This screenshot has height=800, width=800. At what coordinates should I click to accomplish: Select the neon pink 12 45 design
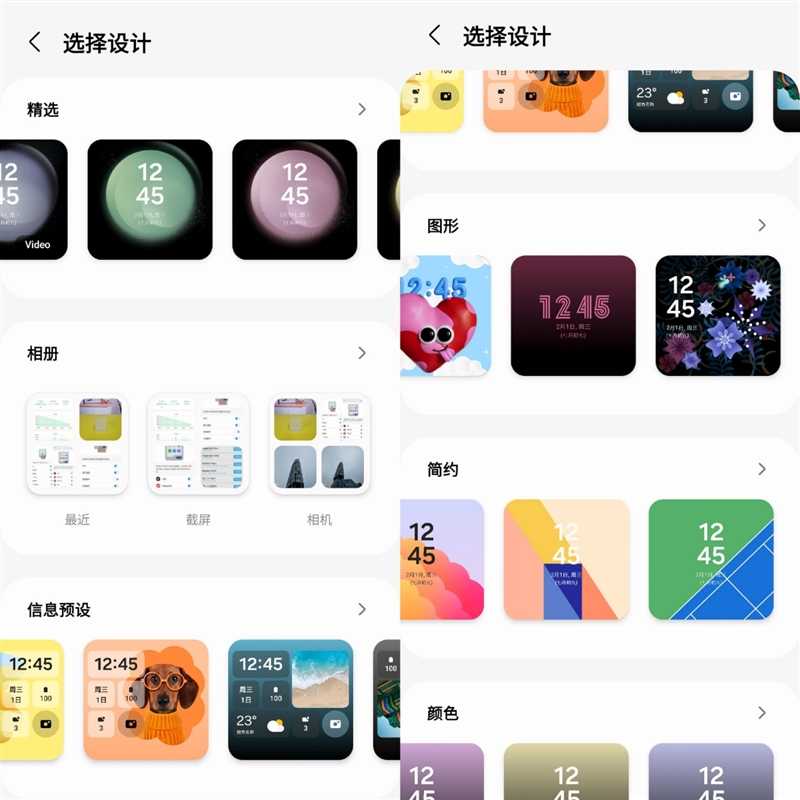click(573, 316)
